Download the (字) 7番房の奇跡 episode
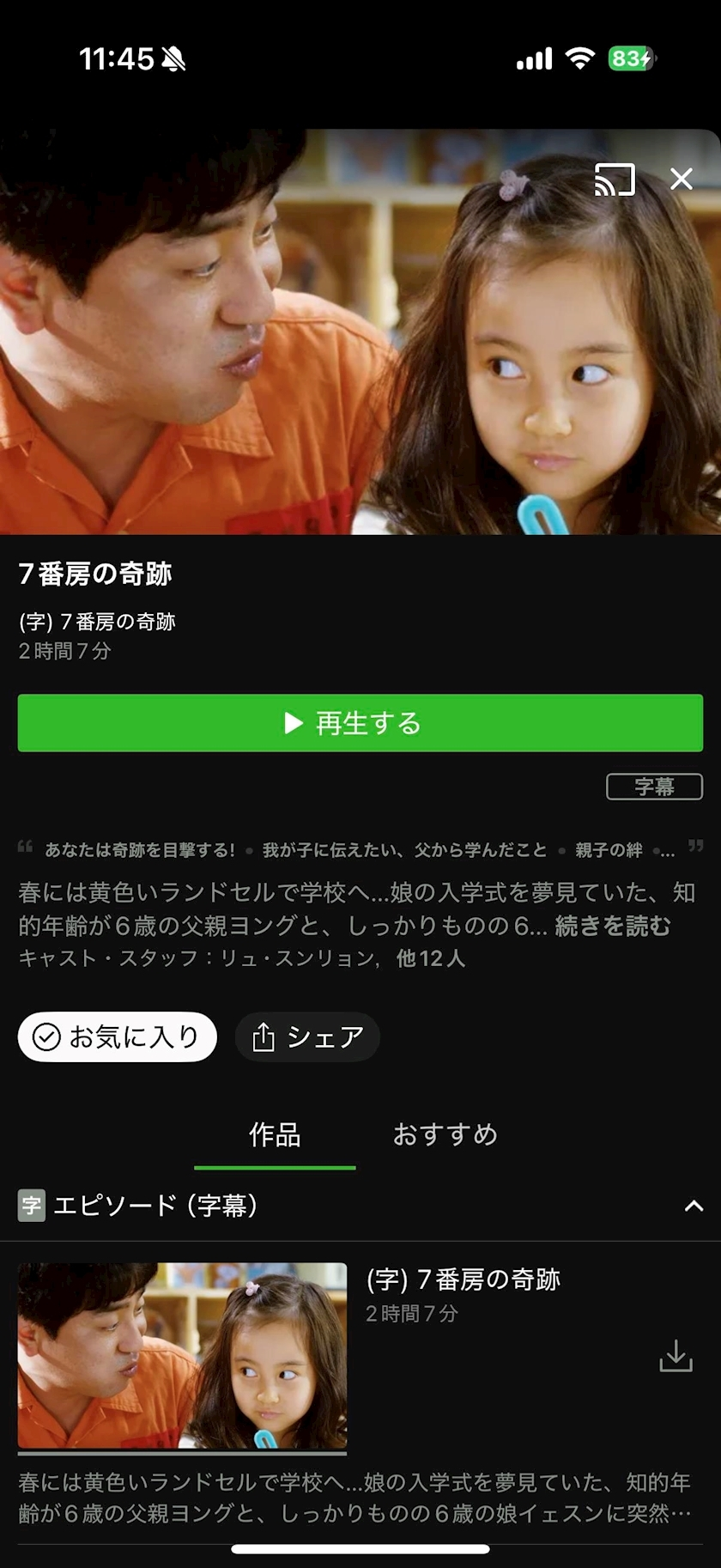The height and width of the screenshot is (1568, 721). [x=676, y=1356]
